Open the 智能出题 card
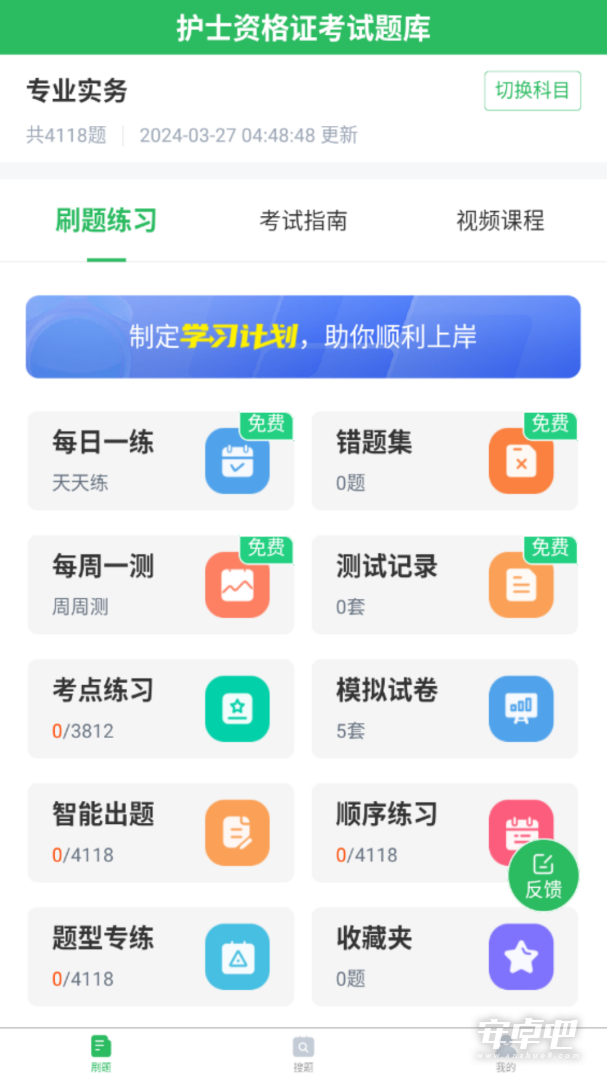This screenshot has height=1080, width=607. pyautogui.click(x=161, y=833)
